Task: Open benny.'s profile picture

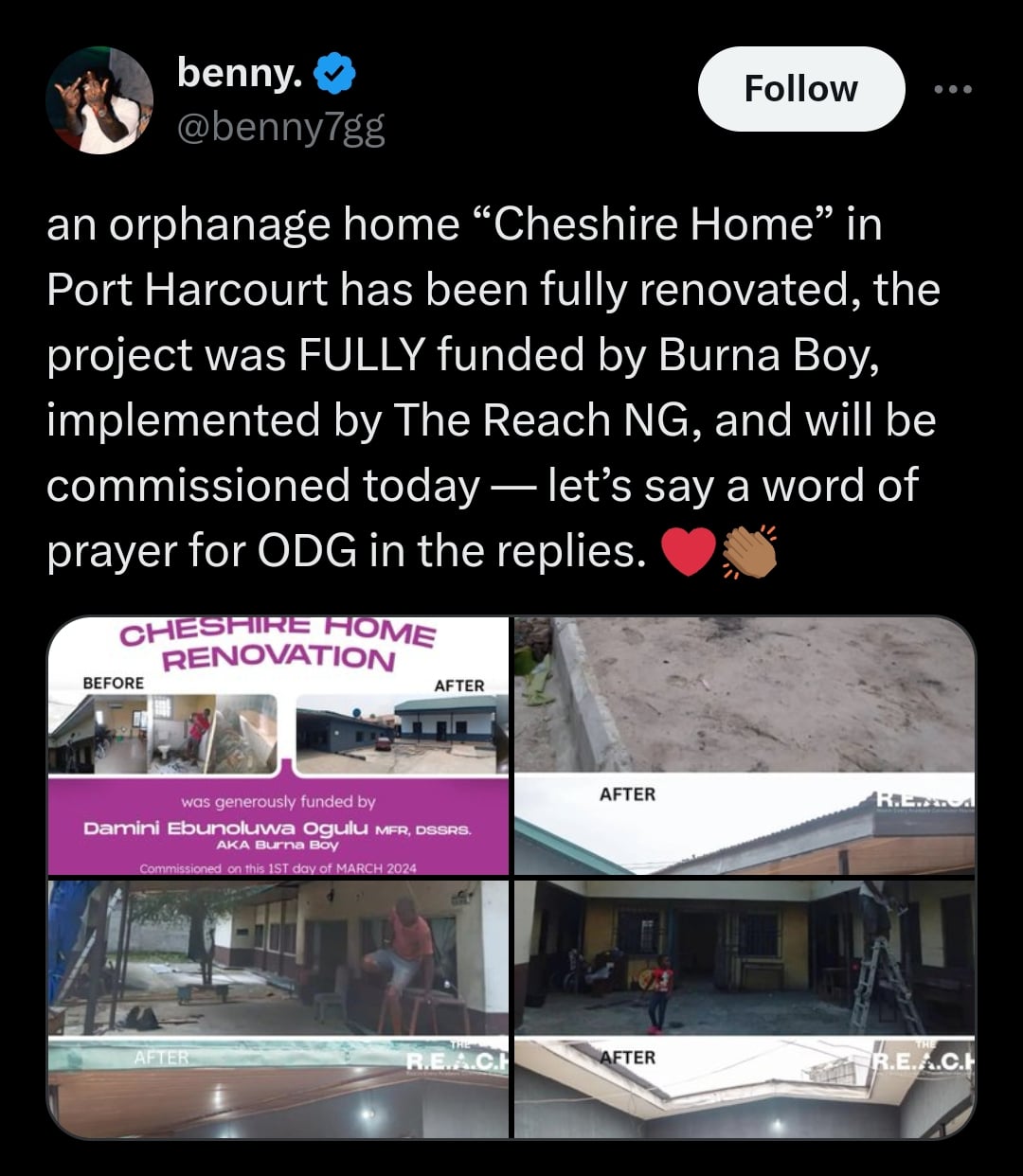Action: (99, 100)
